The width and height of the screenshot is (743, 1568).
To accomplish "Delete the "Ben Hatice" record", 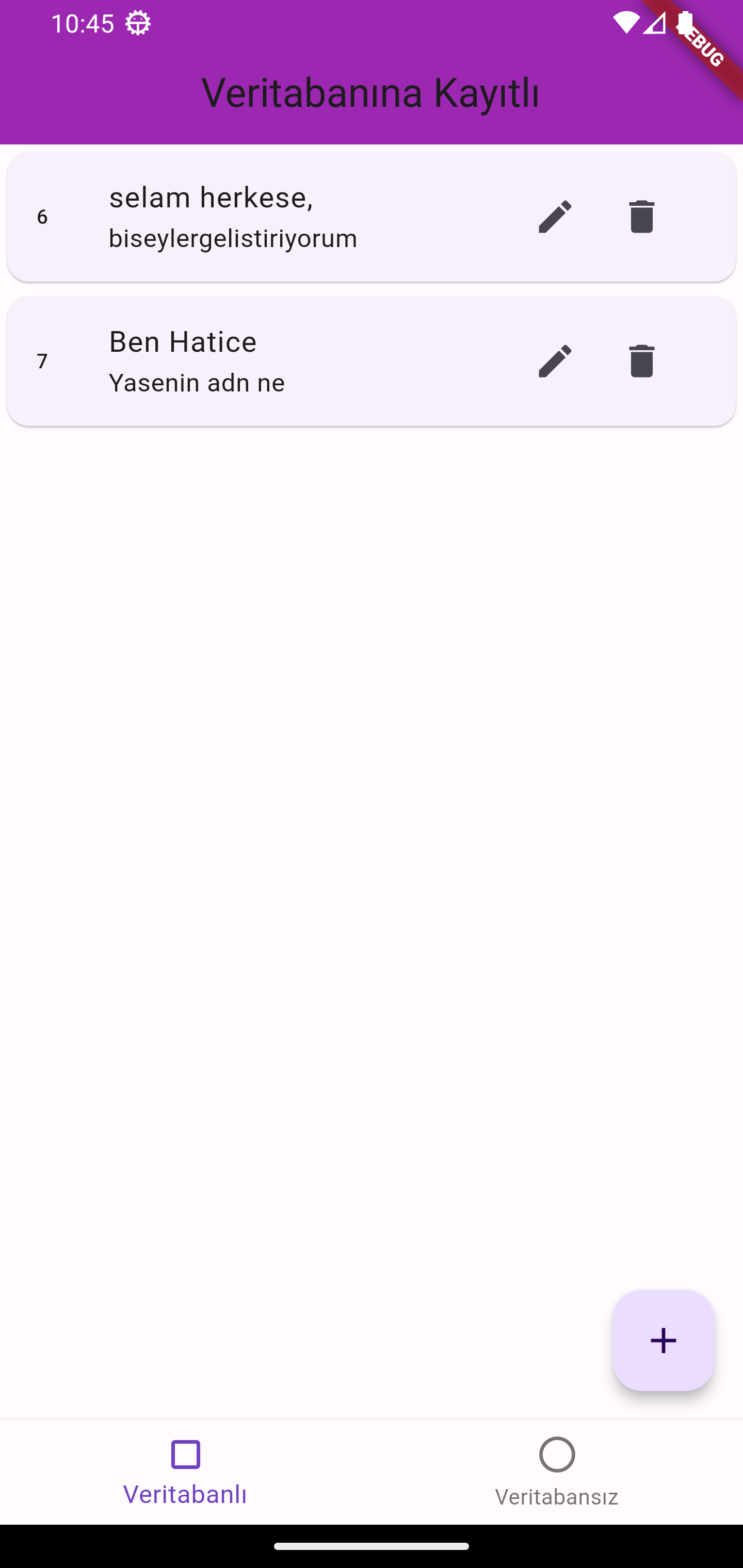I will [x=641, y=361].
